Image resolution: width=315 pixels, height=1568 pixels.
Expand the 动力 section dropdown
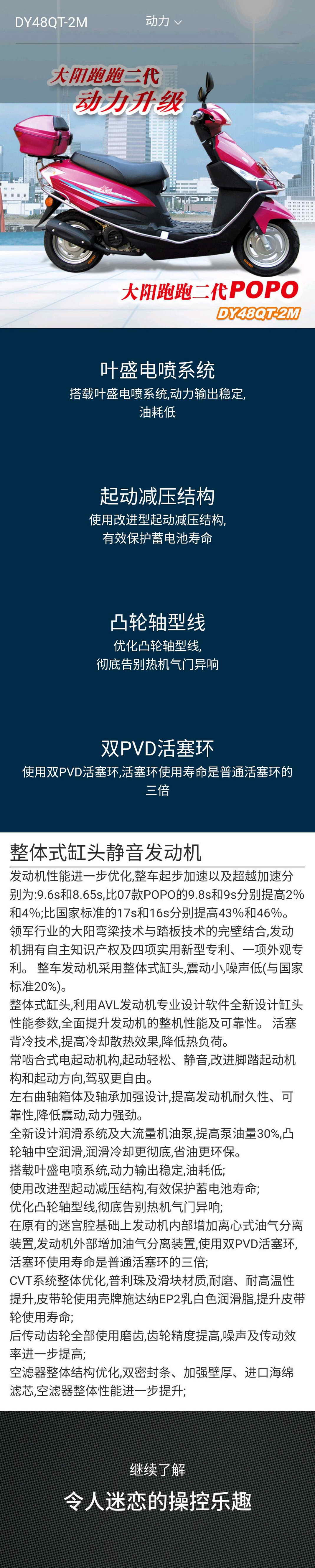coord(163,22)
